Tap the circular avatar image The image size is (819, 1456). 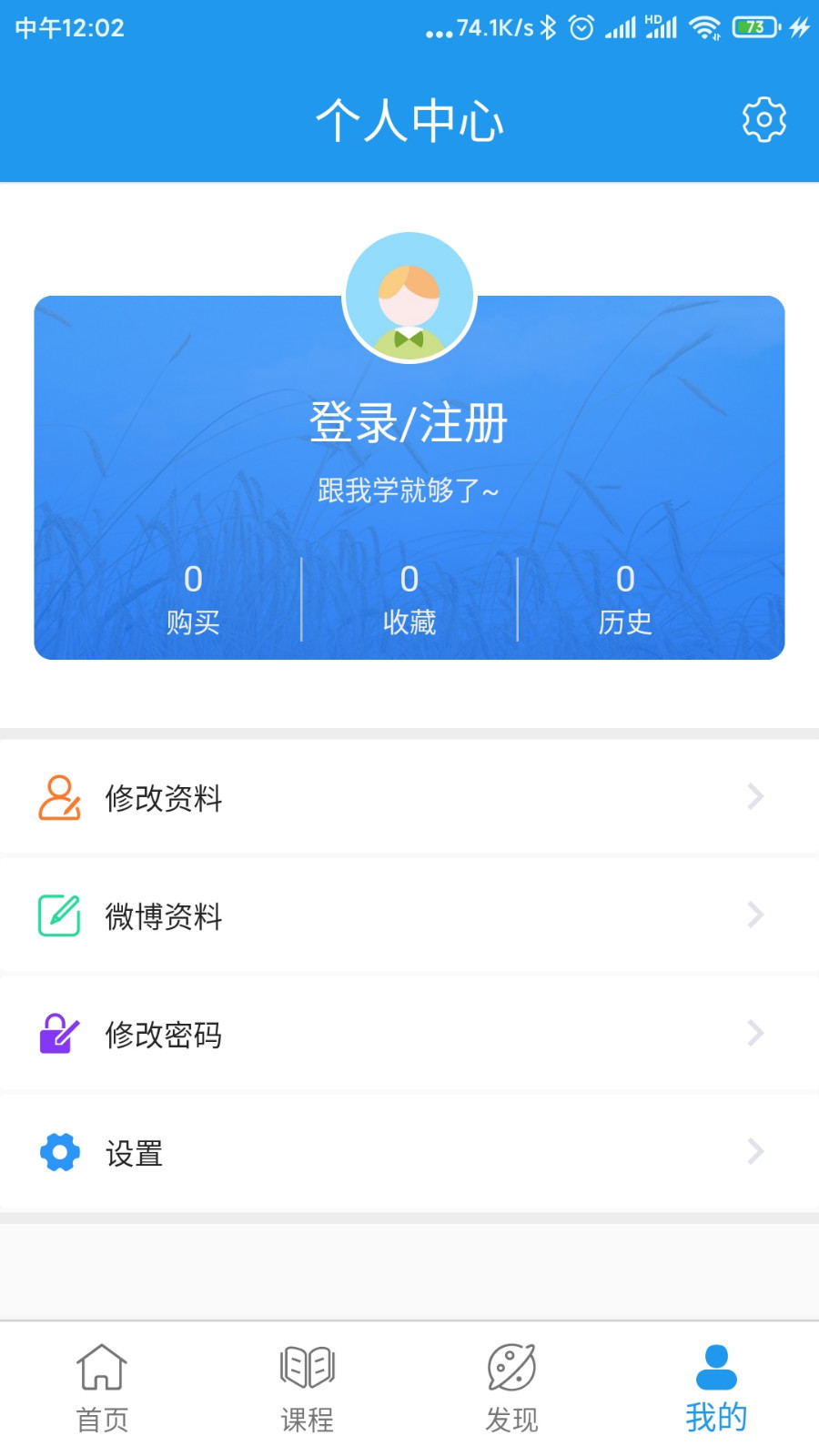409,294
